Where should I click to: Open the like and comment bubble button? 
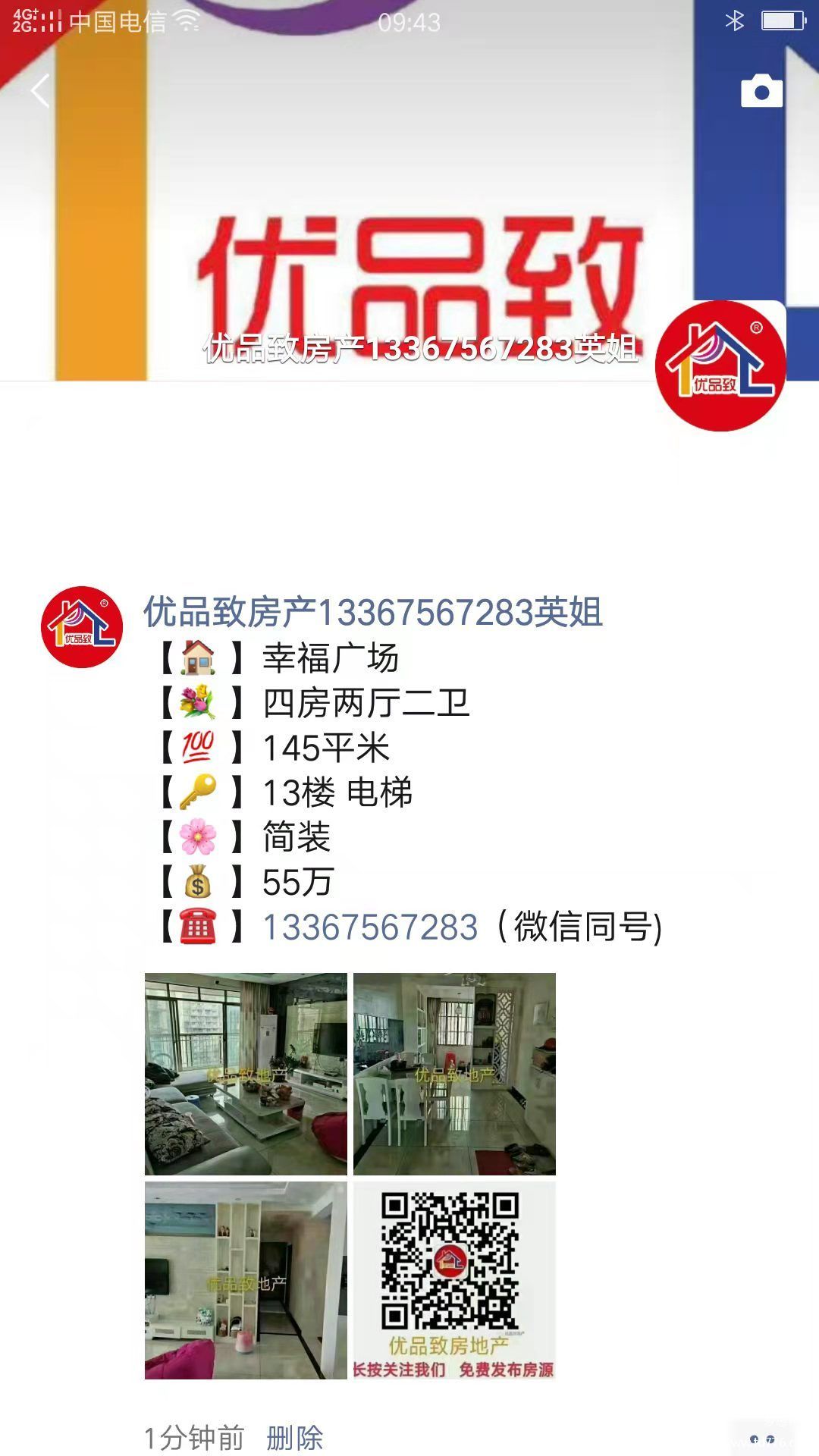pos(762,1438)
